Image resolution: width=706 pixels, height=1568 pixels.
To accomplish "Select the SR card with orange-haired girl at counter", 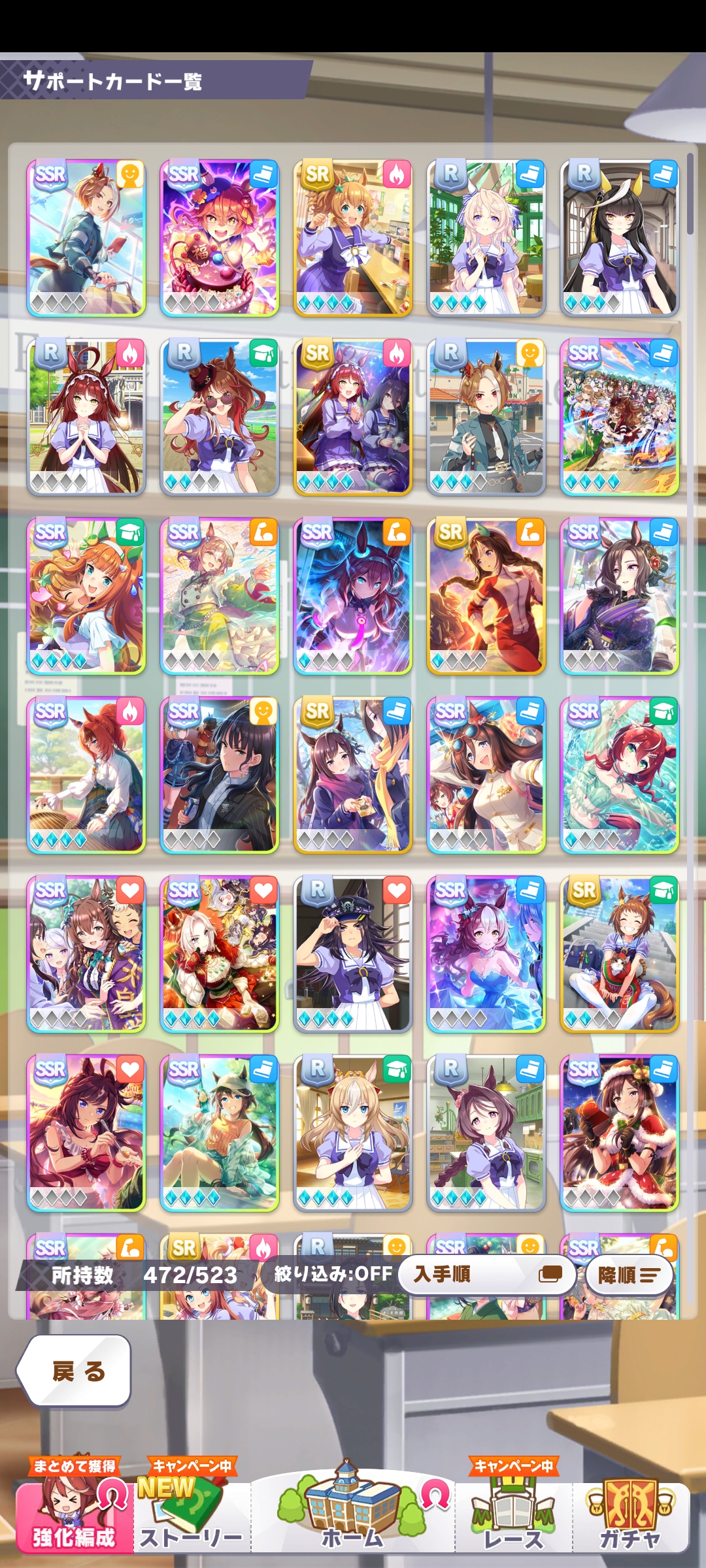I will point(353,238).
